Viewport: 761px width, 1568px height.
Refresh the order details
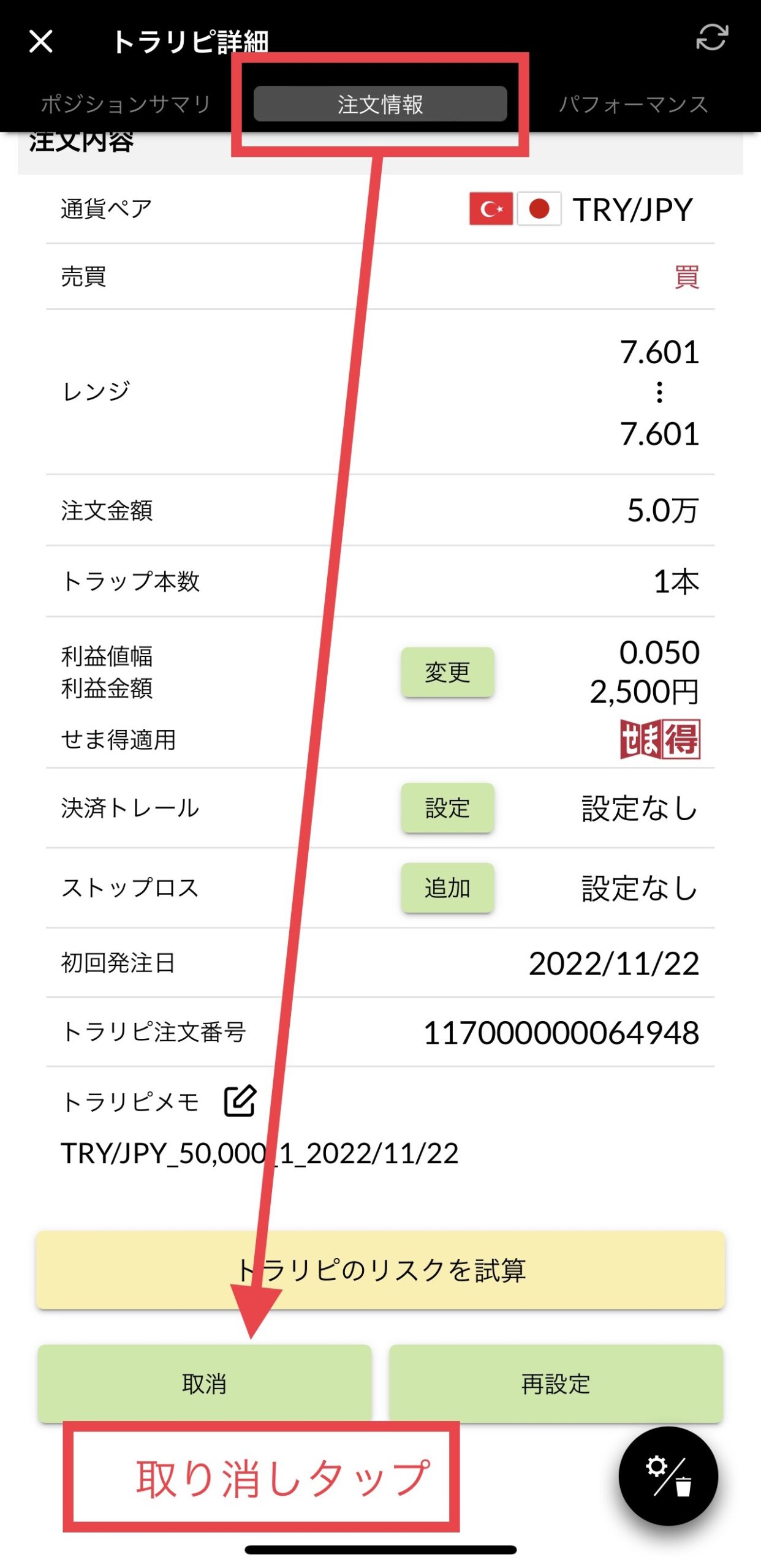(711, 37)
